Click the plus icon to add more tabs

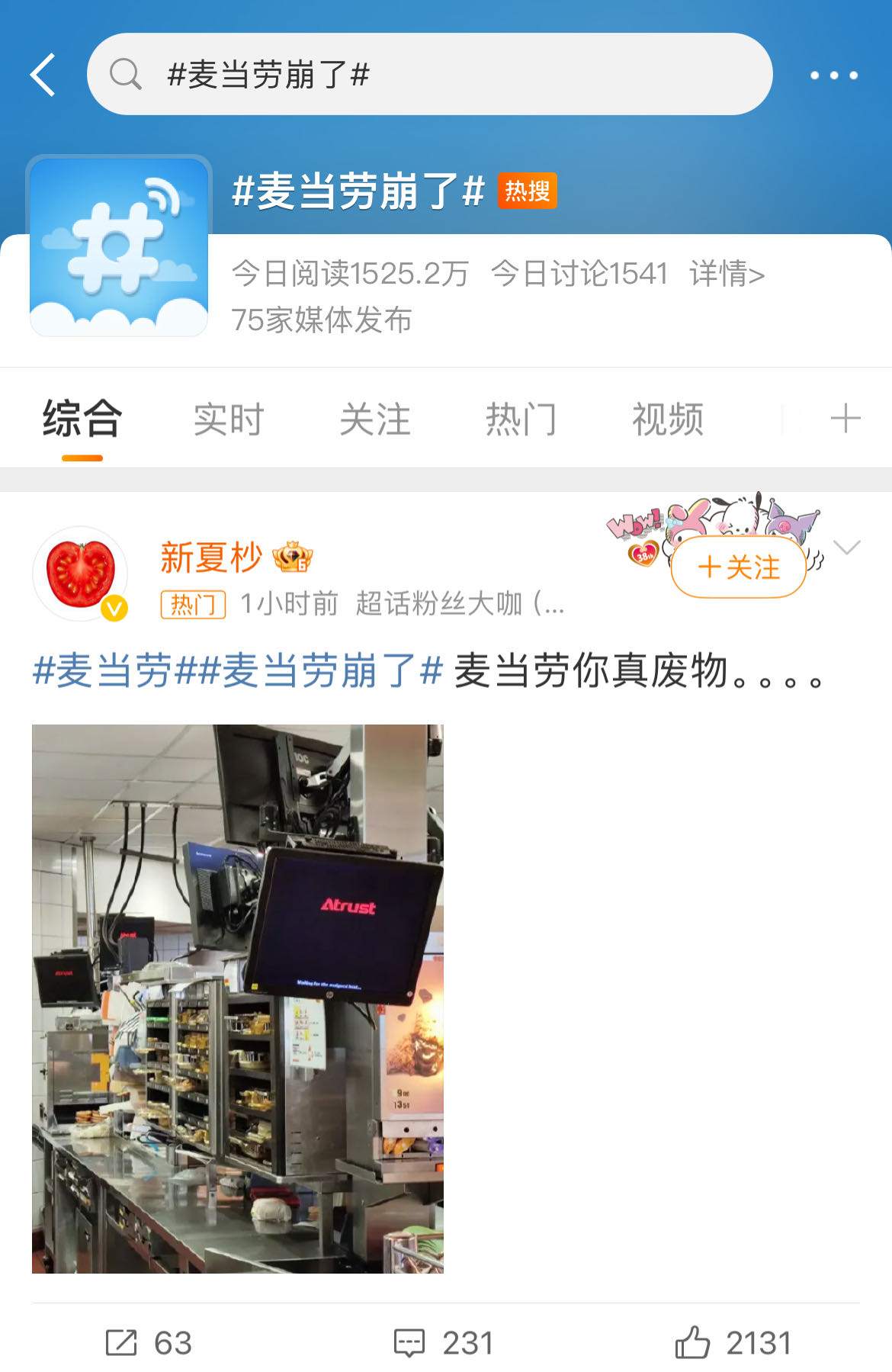846,419
